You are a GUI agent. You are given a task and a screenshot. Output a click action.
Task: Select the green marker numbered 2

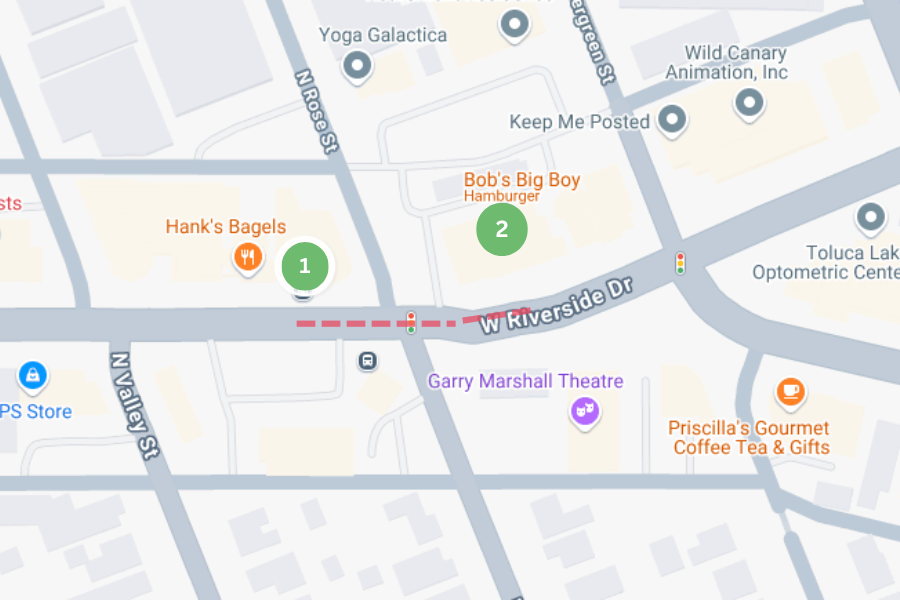pyautogui.click(x=502, y=229)
